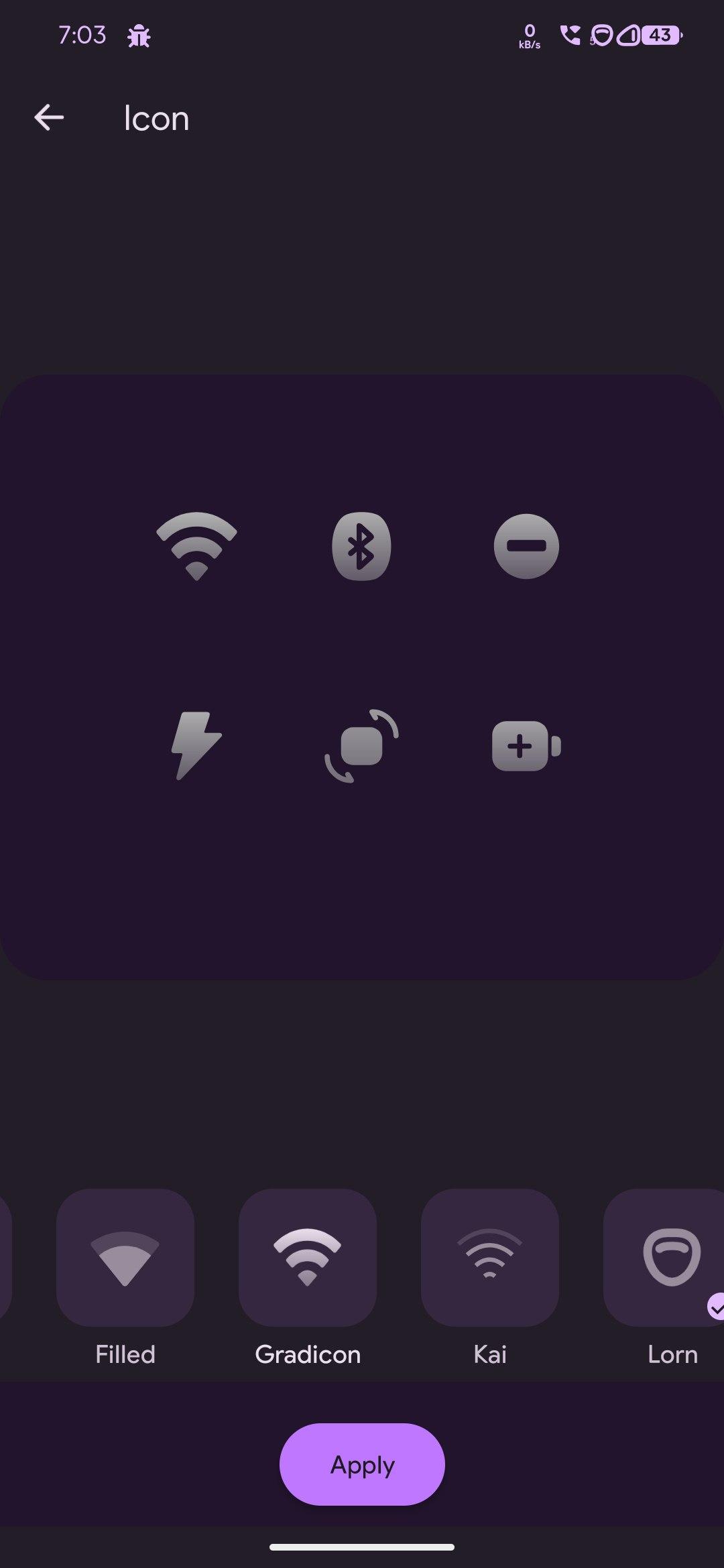
Task: Choose the Gradicon icon pack
Action: tap(308, 1258)
